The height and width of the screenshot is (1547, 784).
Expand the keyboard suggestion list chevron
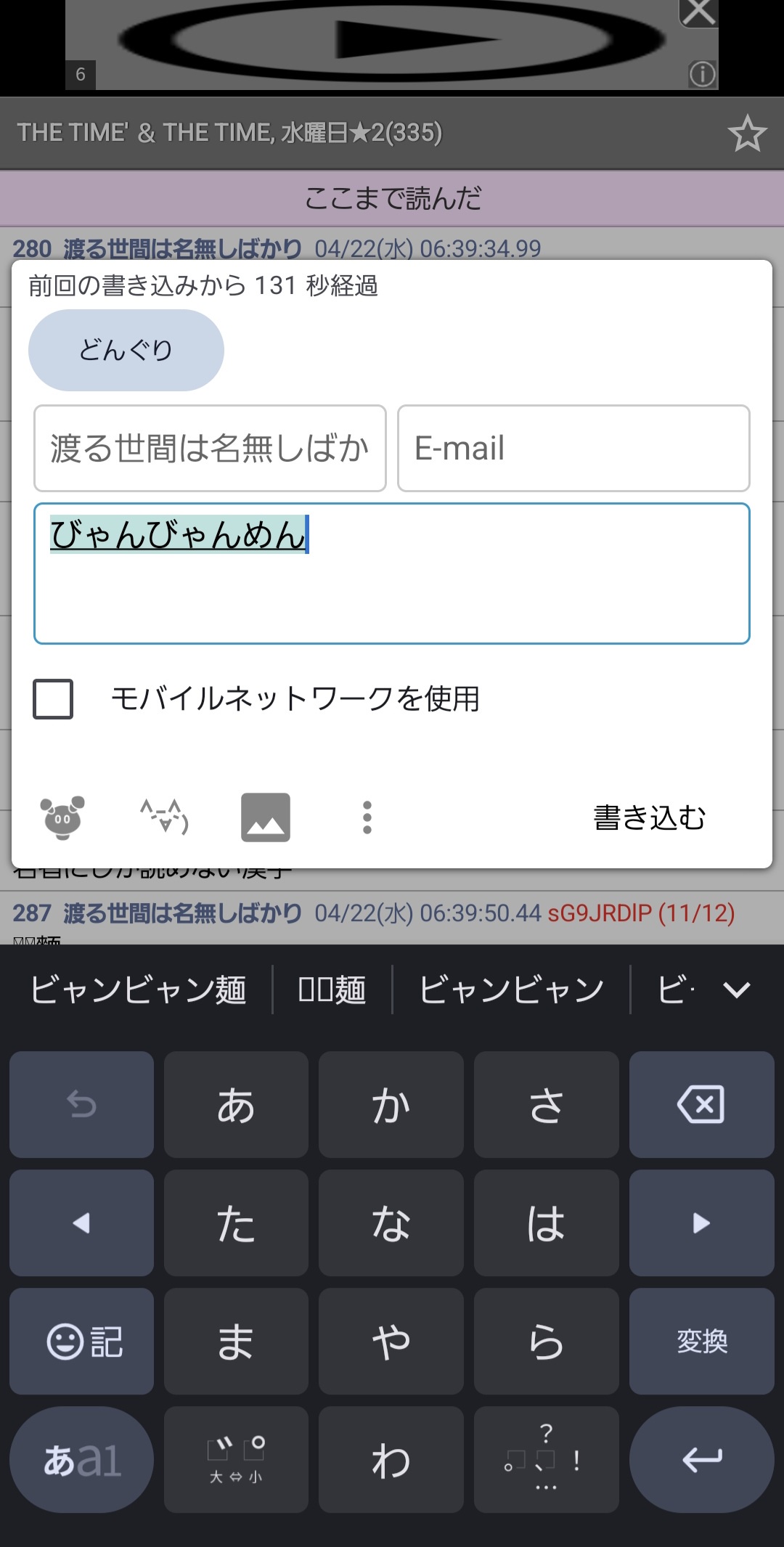[736, 989]
